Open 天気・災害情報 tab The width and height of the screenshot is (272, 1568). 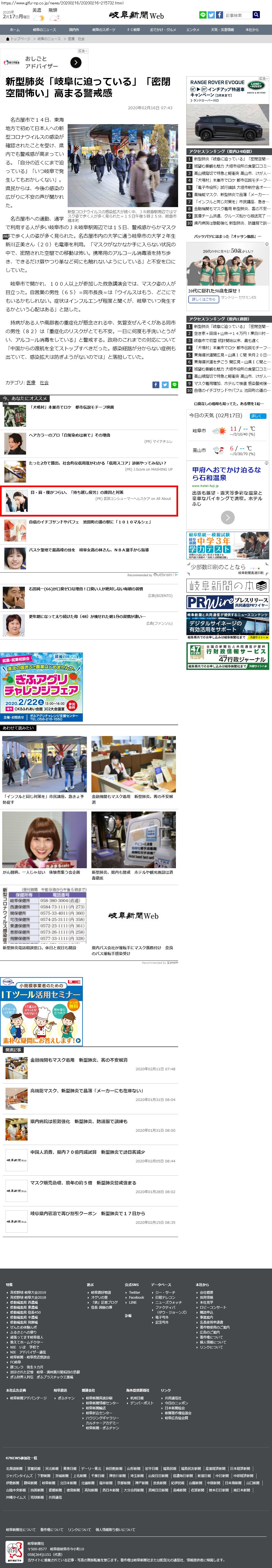click(222, 30)
